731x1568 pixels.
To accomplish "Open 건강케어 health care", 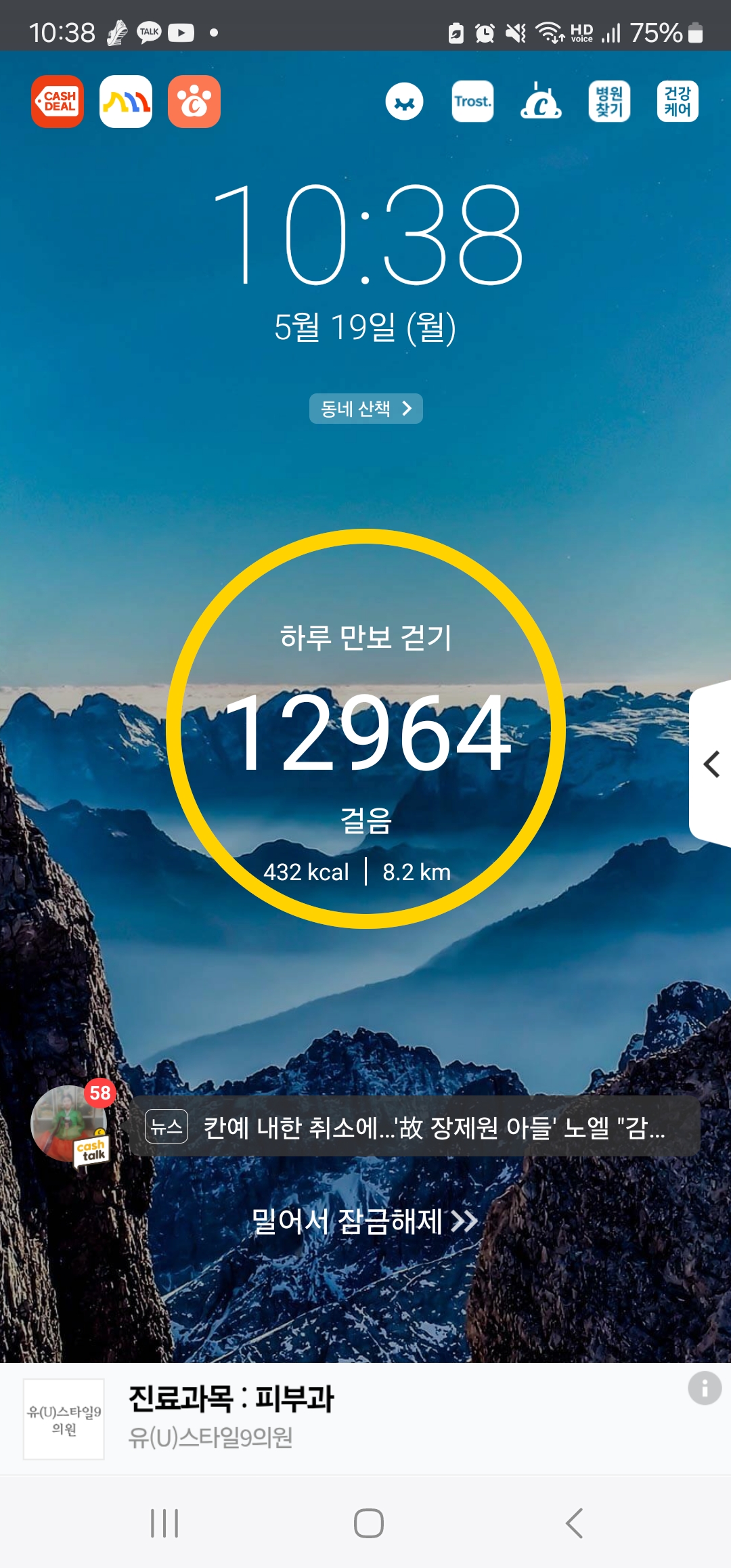I will pos(678,102).
